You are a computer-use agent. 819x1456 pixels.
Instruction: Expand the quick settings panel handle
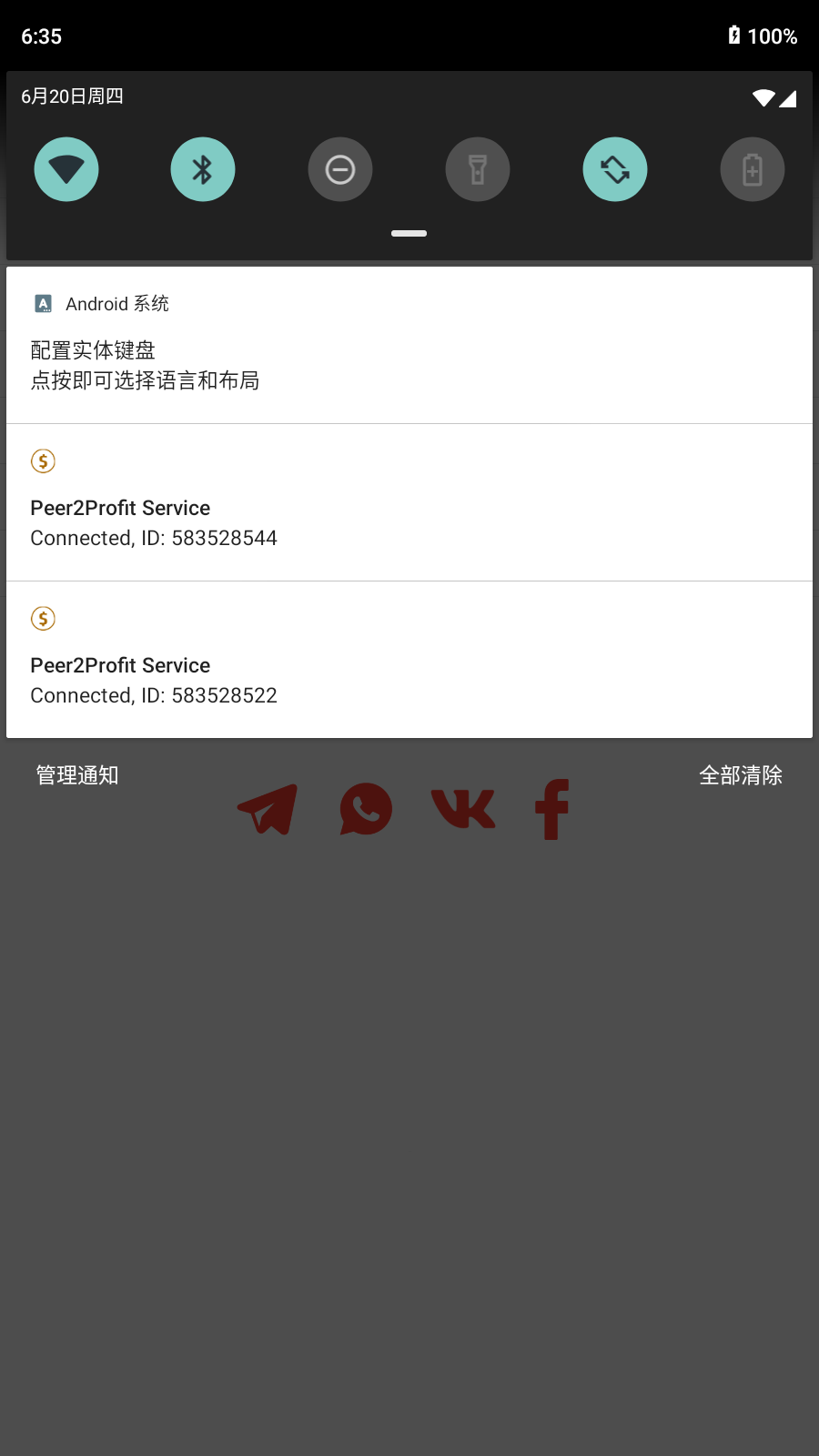click(409, 234)
